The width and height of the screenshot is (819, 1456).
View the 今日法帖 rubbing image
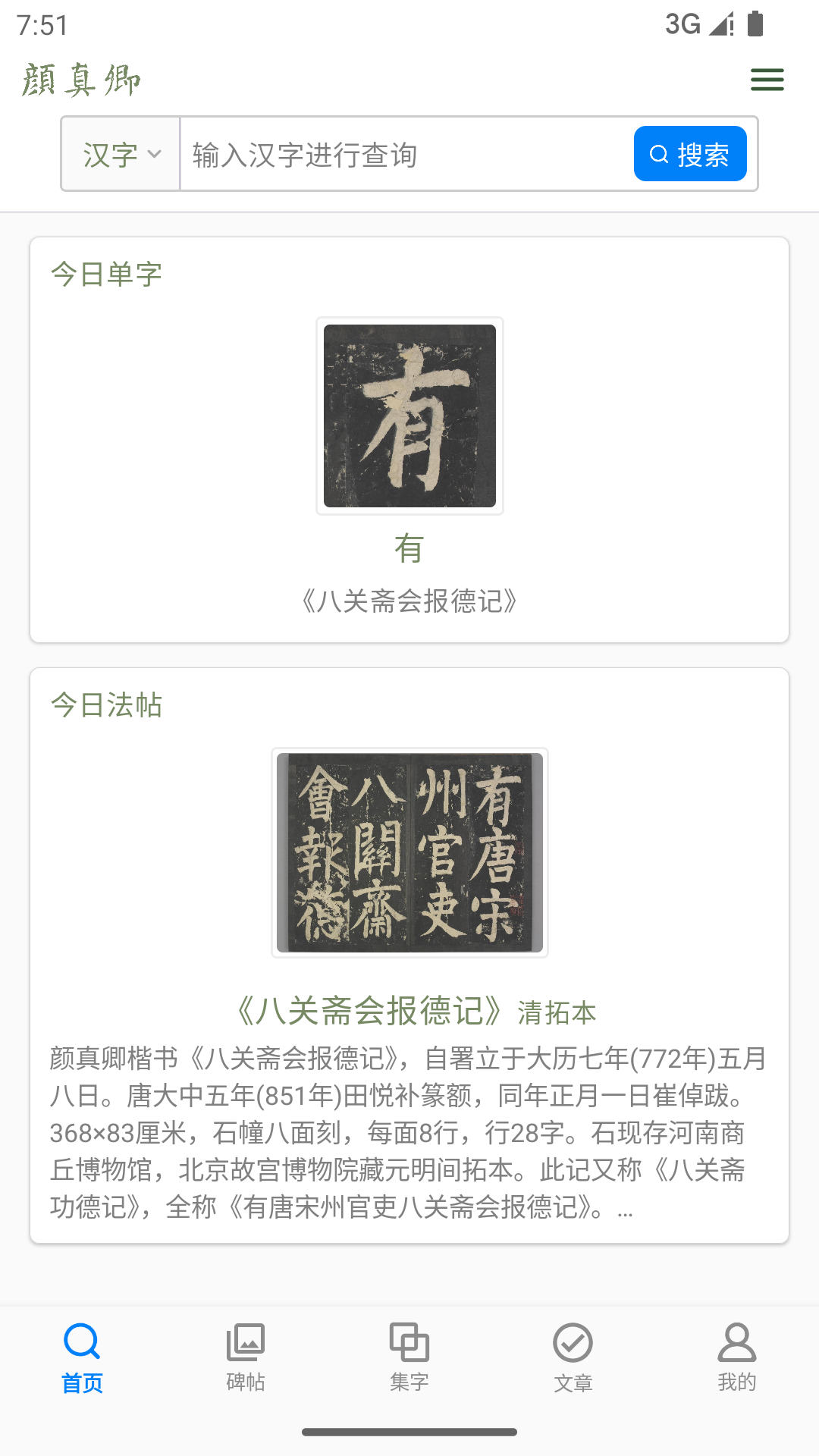click(x=409, y=853)
